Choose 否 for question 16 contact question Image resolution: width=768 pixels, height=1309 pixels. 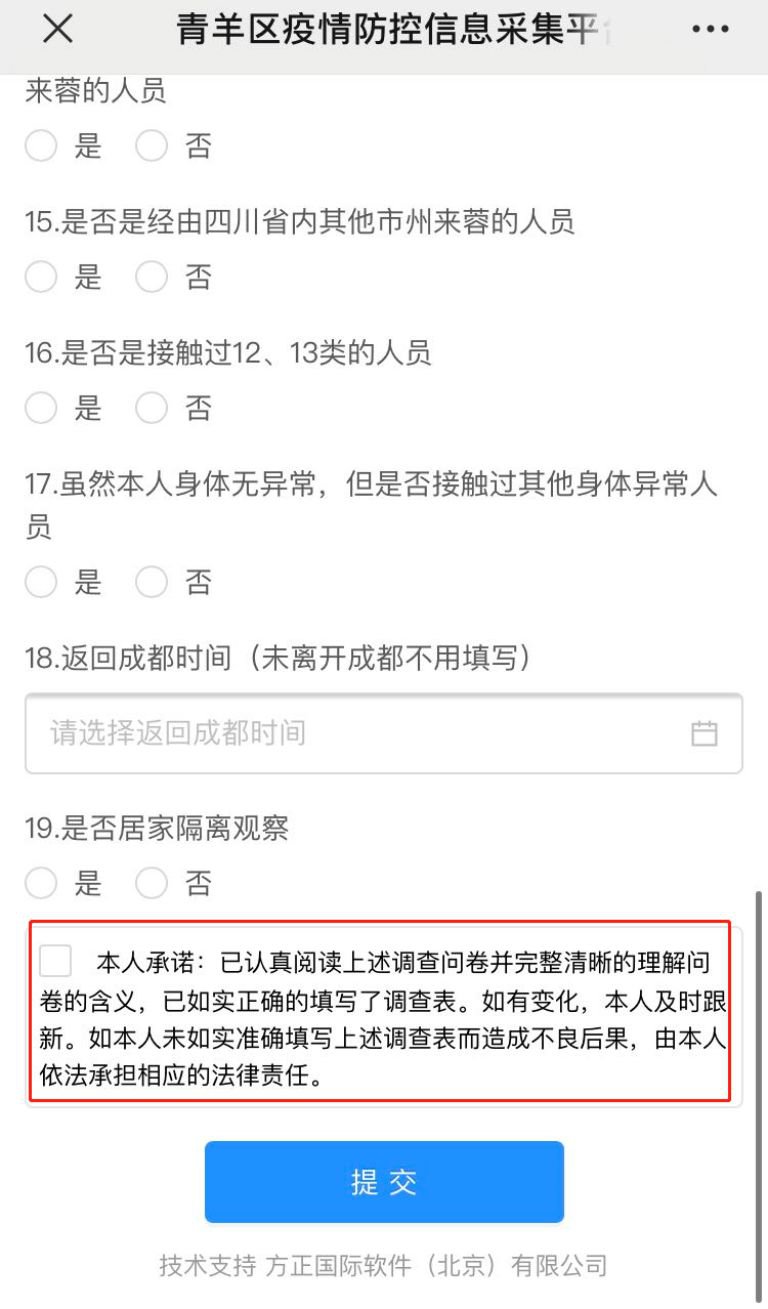pos(151,408)
